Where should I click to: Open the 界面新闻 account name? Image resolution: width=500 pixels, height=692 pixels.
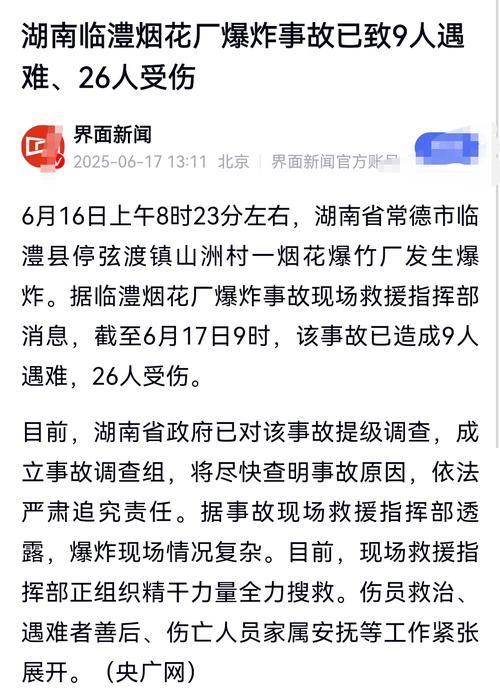pos(113,135)
